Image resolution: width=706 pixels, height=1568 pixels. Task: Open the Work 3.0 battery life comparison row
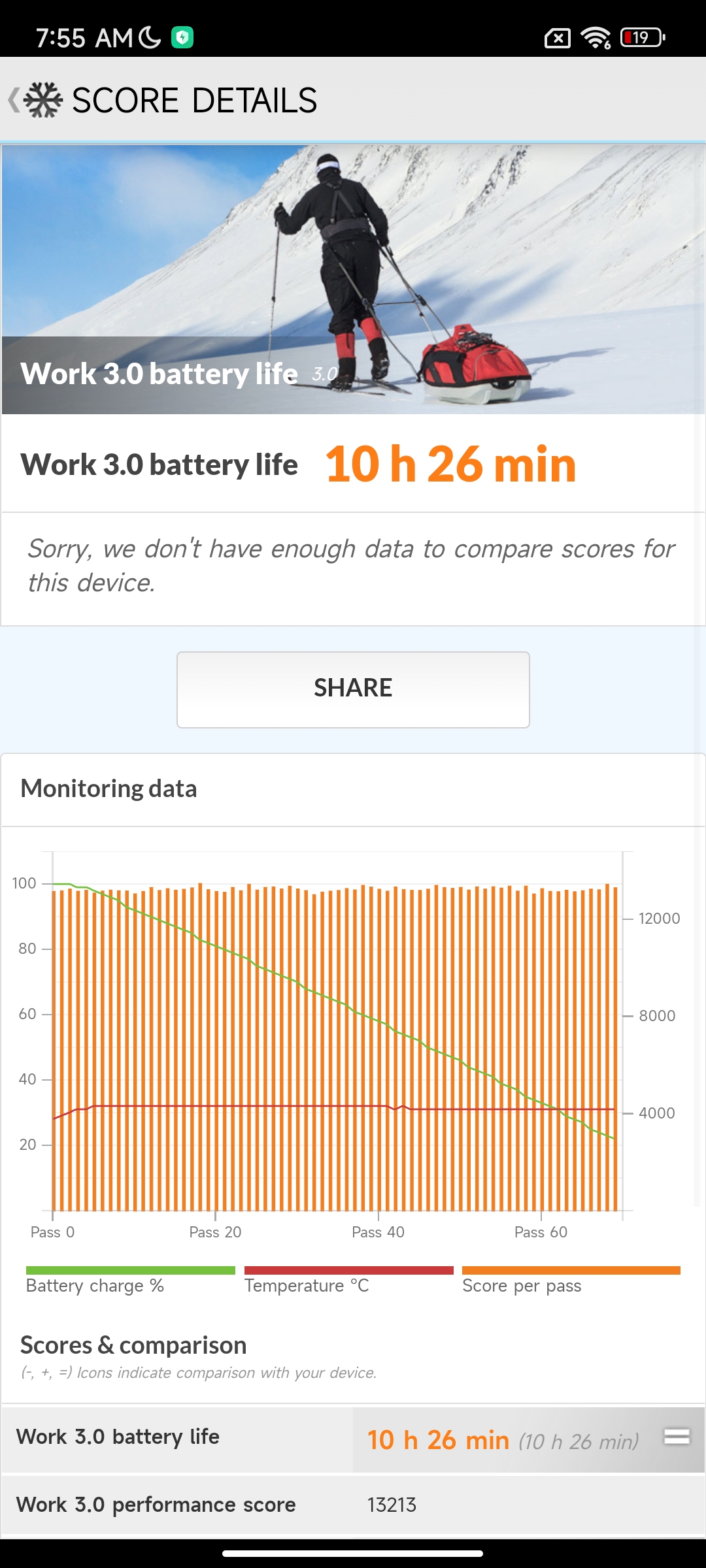353,1439
